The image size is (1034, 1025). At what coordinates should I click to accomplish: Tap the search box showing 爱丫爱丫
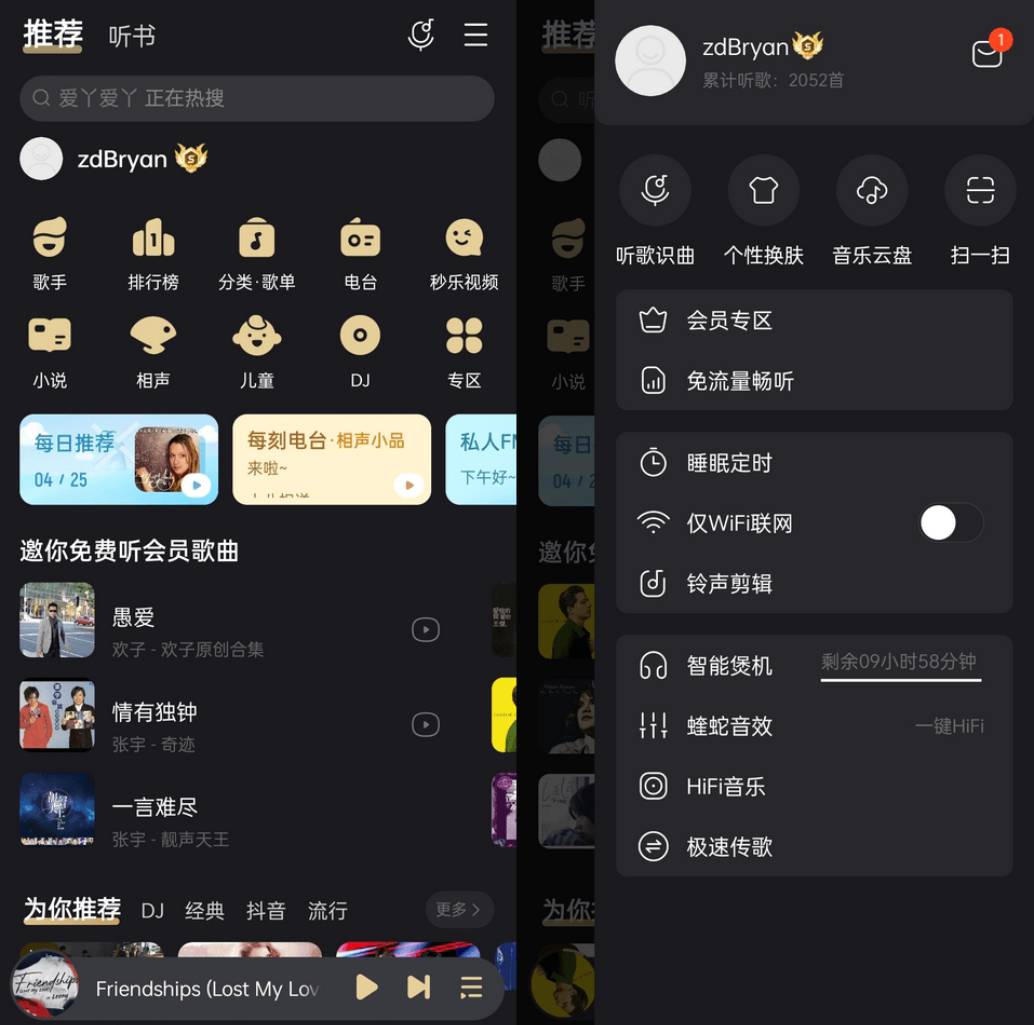[x=257, y=98]
